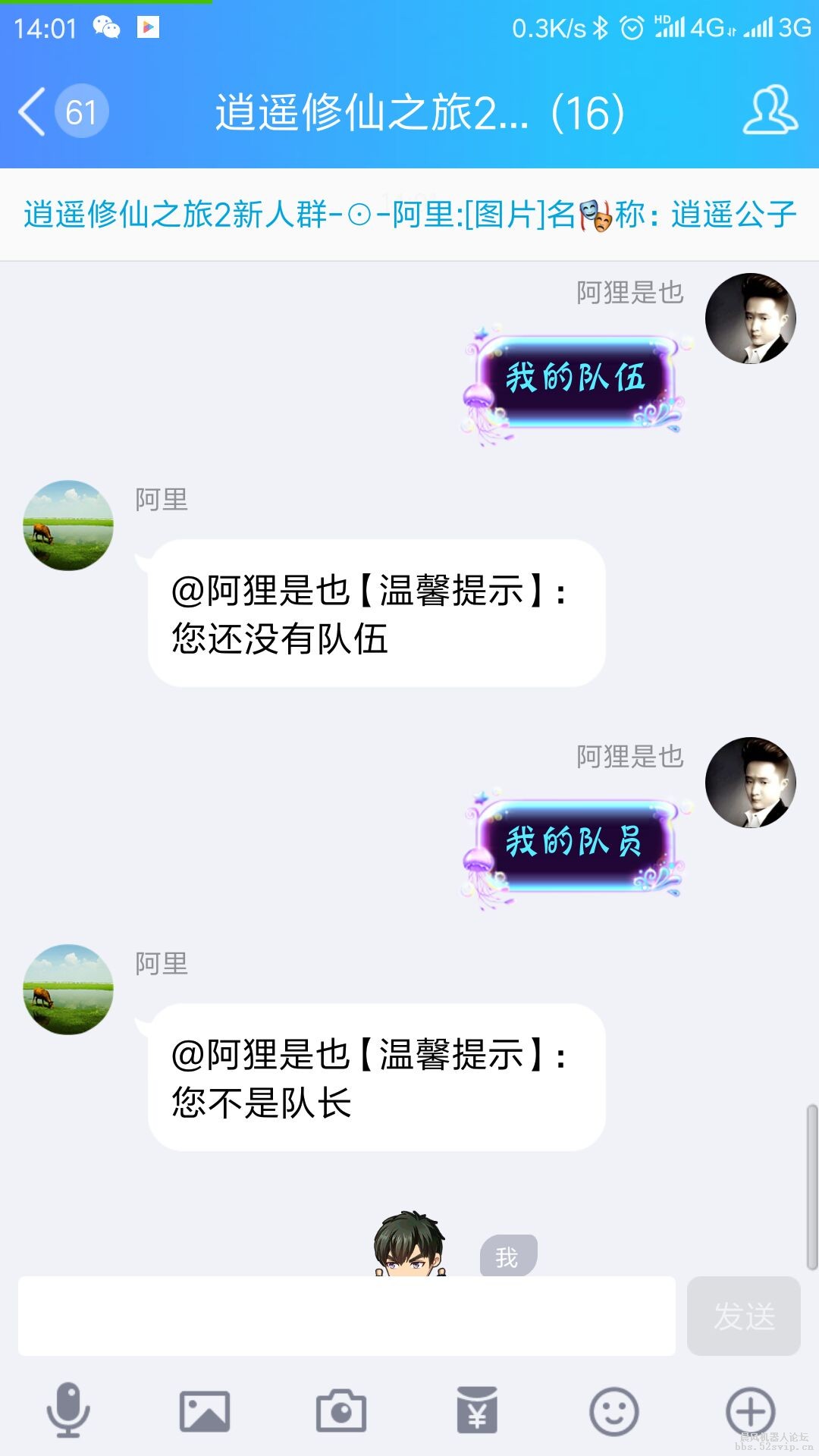Open the photo gallery picker
The width and height of the screenshot is (819, 1456).
205,1410
